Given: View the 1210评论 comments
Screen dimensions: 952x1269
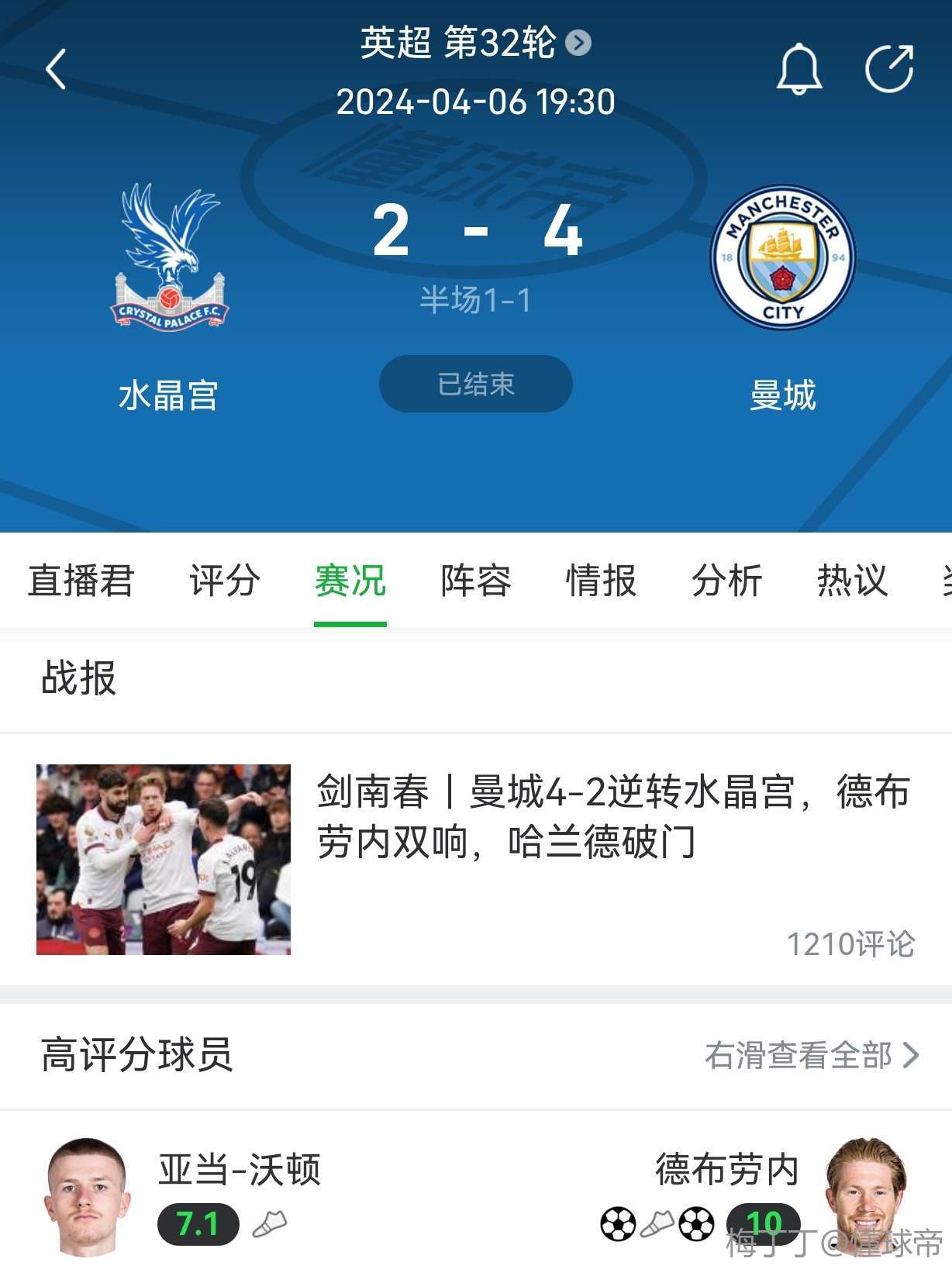Looking at the screenshot, I should [850, 945].
